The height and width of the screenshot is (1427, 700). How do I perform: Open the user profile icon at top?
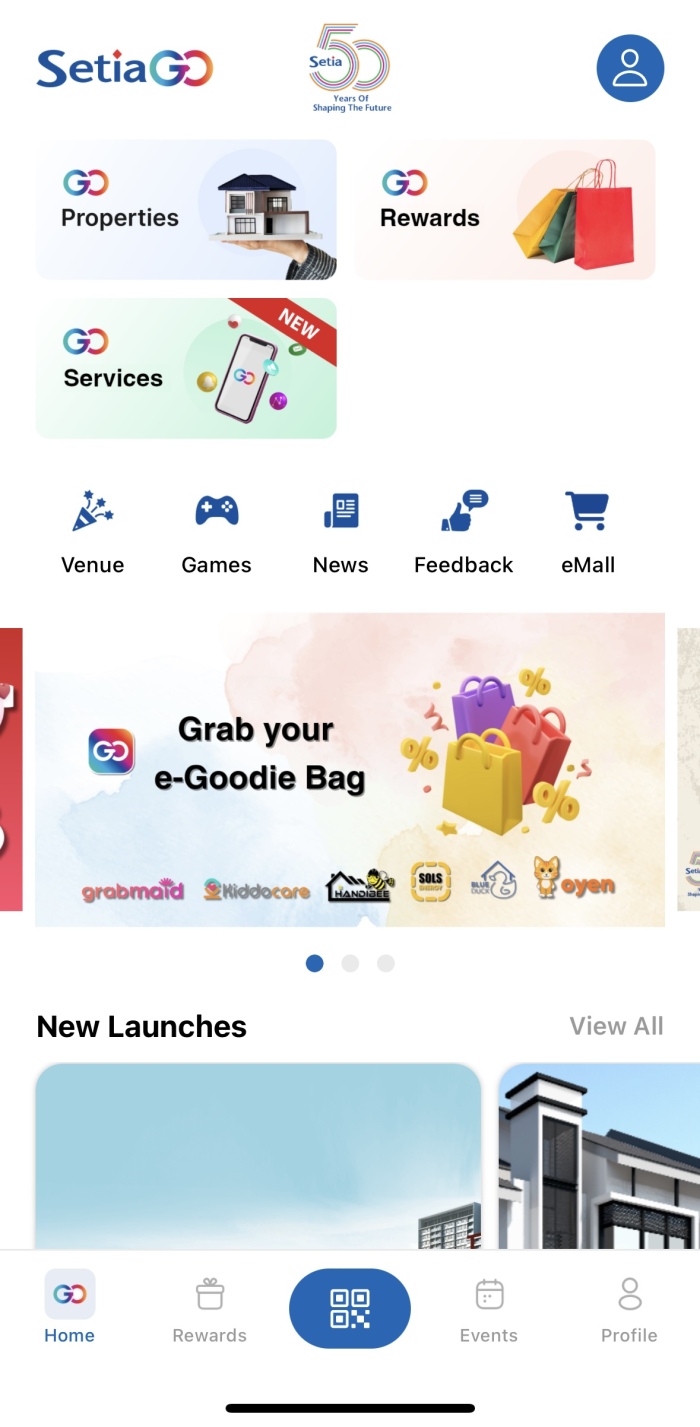click(630, 68)
